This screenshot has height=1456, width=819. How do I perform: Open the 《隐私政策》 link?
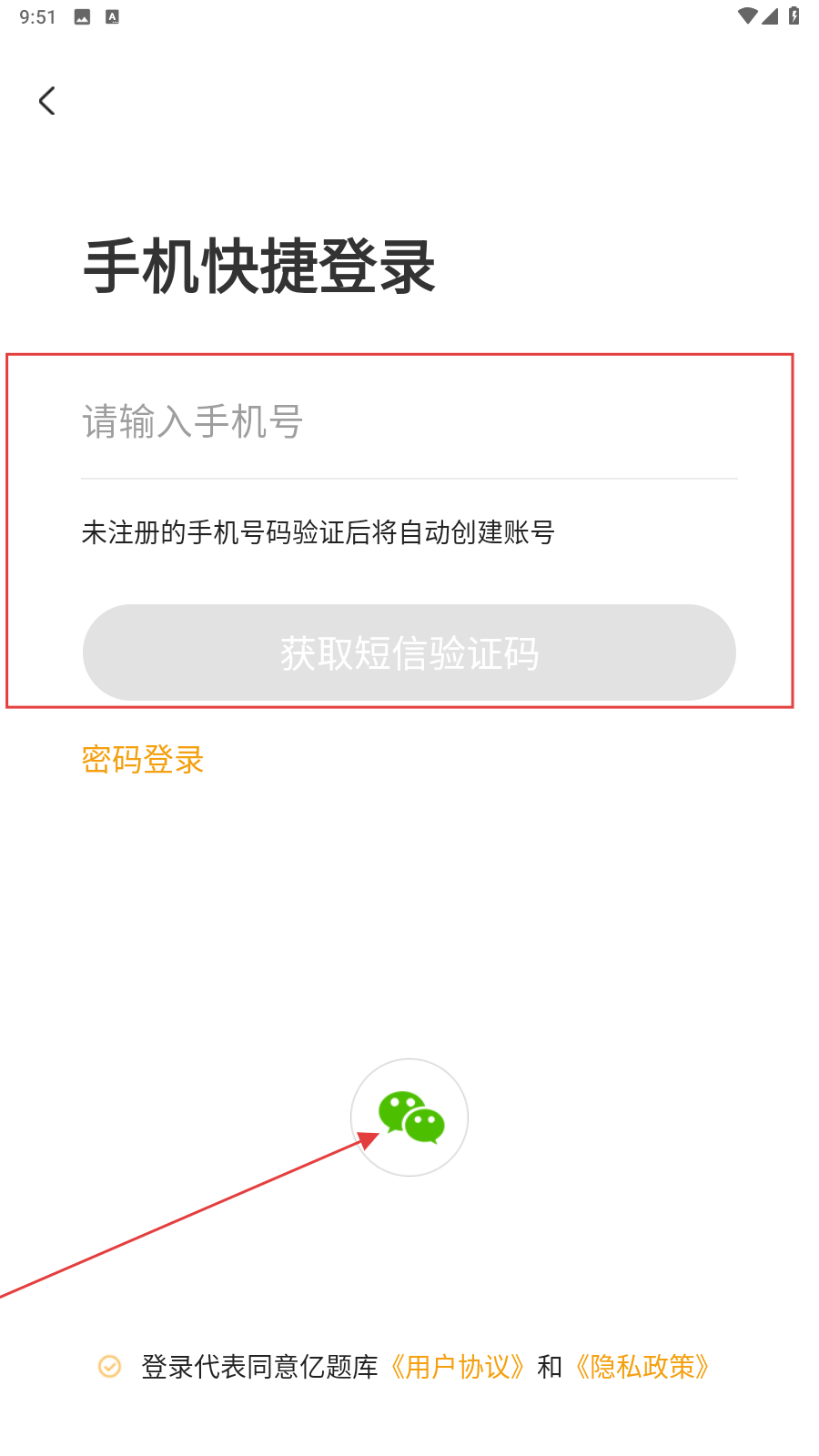[x=642, y=1367]
